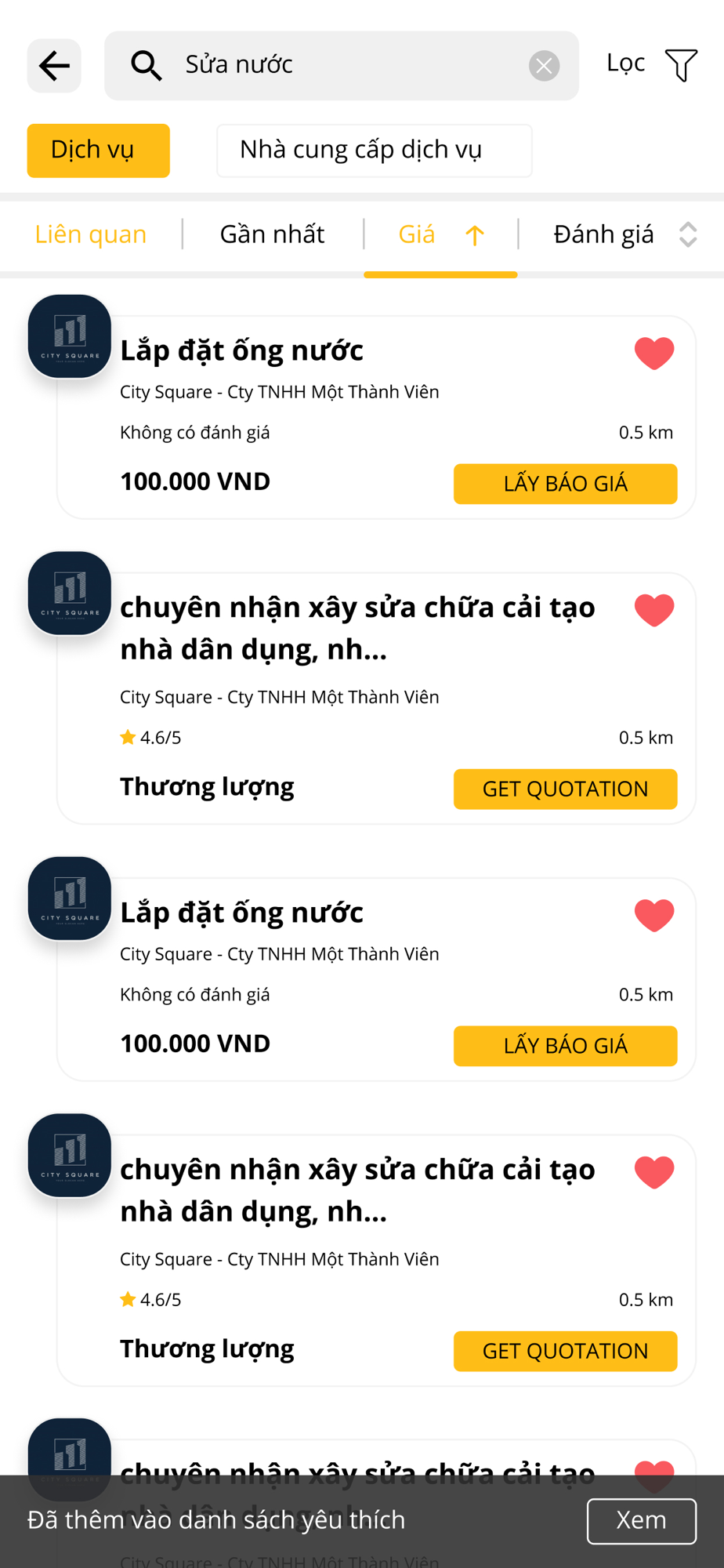
Task: Sort results by Đánh giá
Action: pos(624,234)
